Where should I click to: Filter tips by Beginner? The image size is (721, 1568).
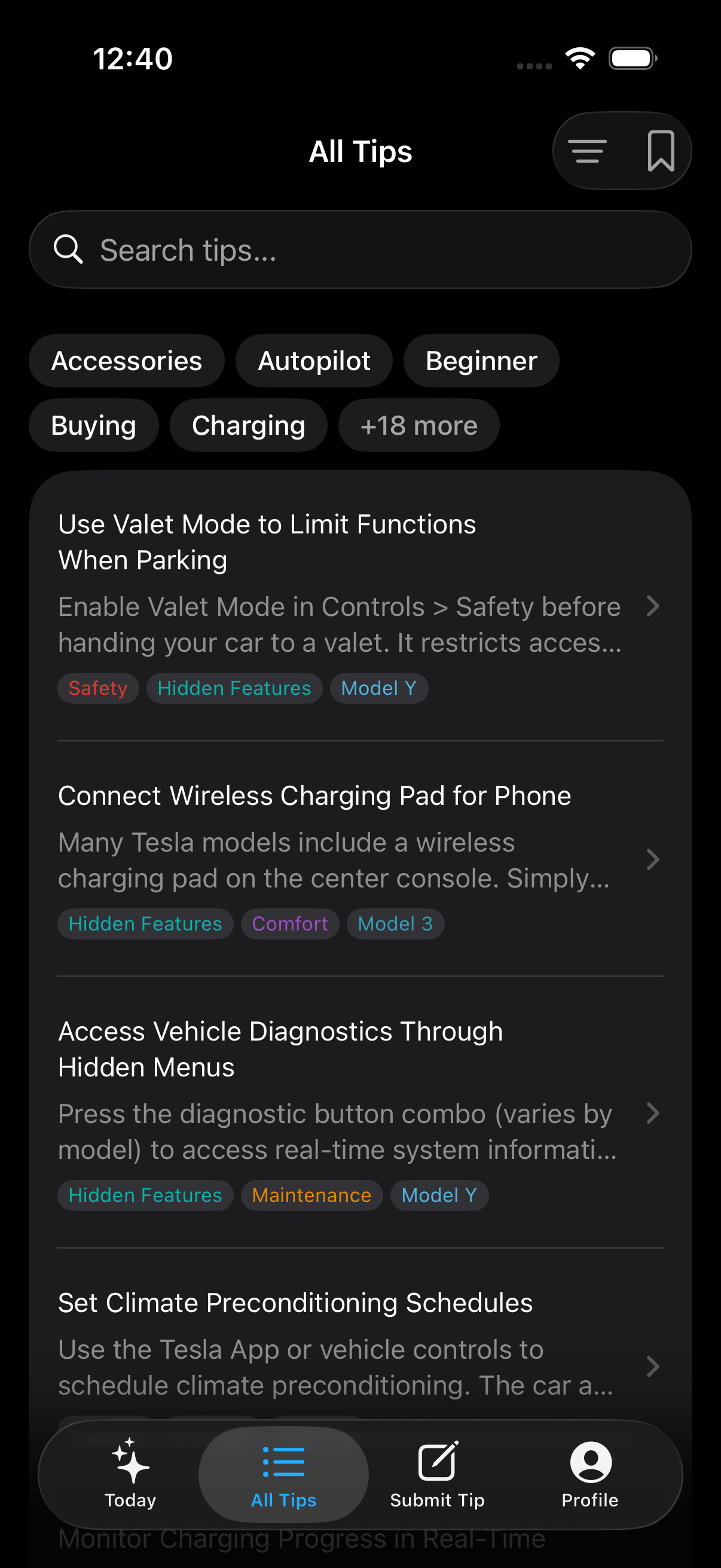[481, 361]
